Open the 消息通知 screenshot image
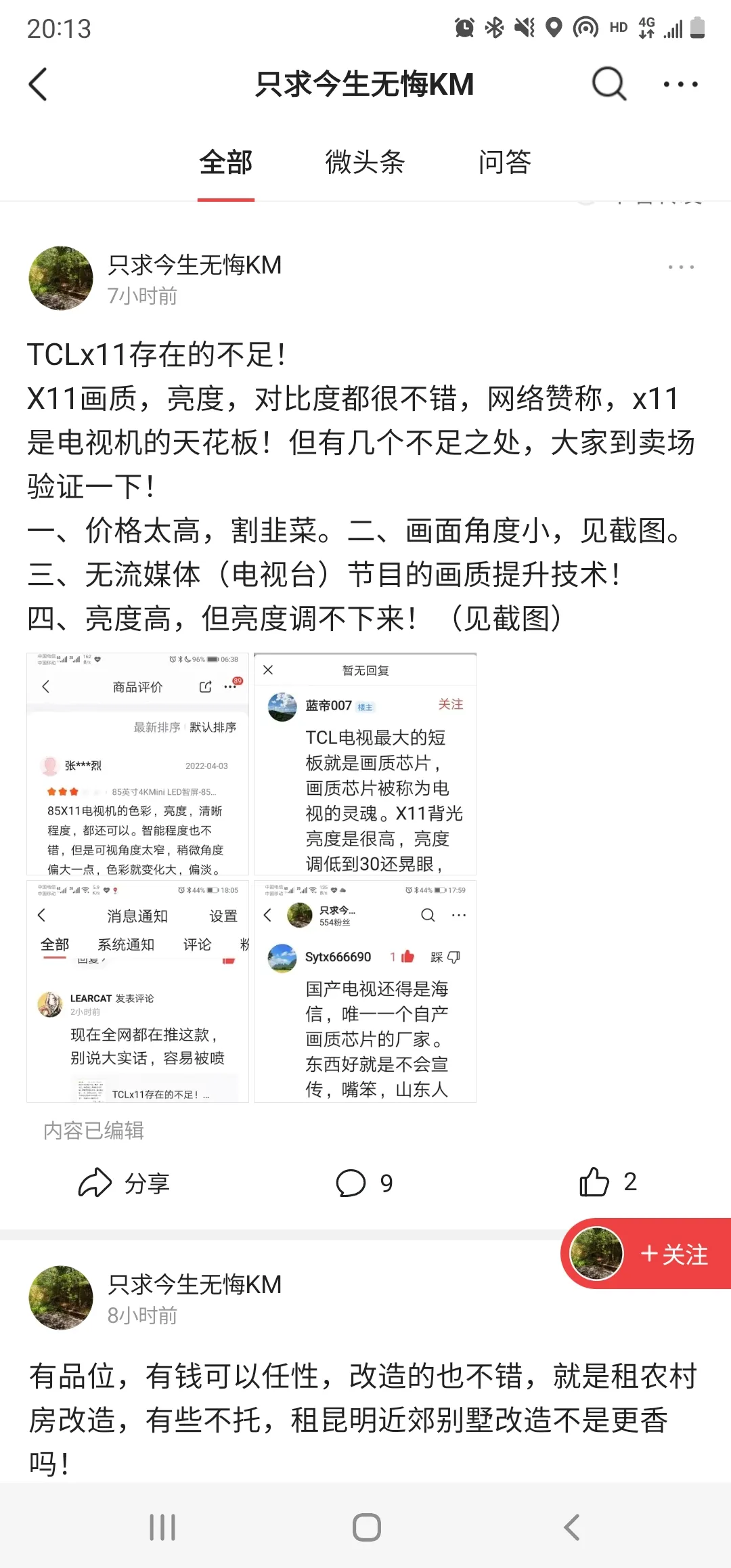 point(138,991)
